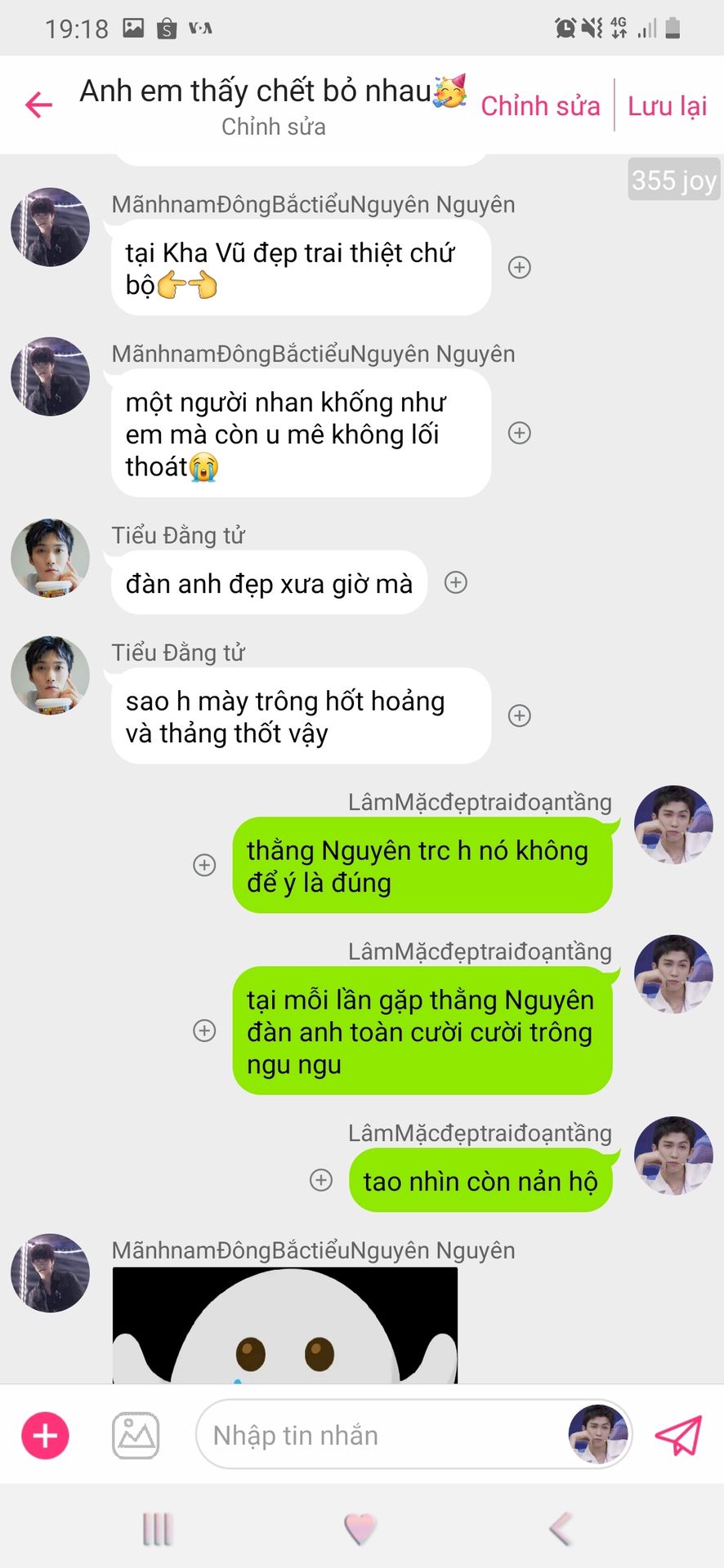Viewport: 724px width, 1568px height.
Task: Tap plus beside 'tại mỗi lần gặp thằng Nguyên'
Action: (204, 1031)
